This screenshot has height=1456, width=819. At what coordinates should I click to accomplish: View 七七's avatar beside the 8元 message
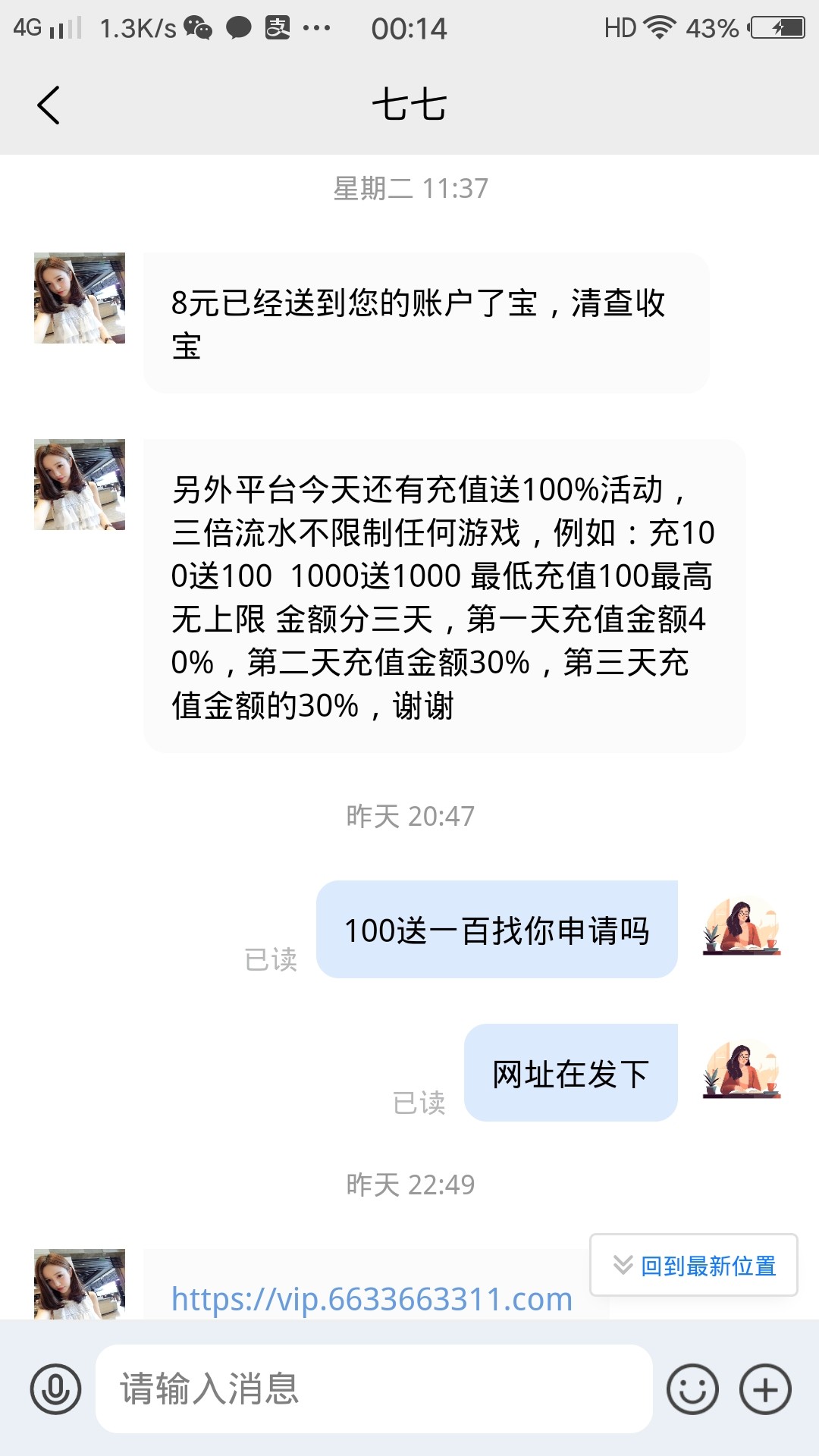pyautogui.click(x=80, y=298)
